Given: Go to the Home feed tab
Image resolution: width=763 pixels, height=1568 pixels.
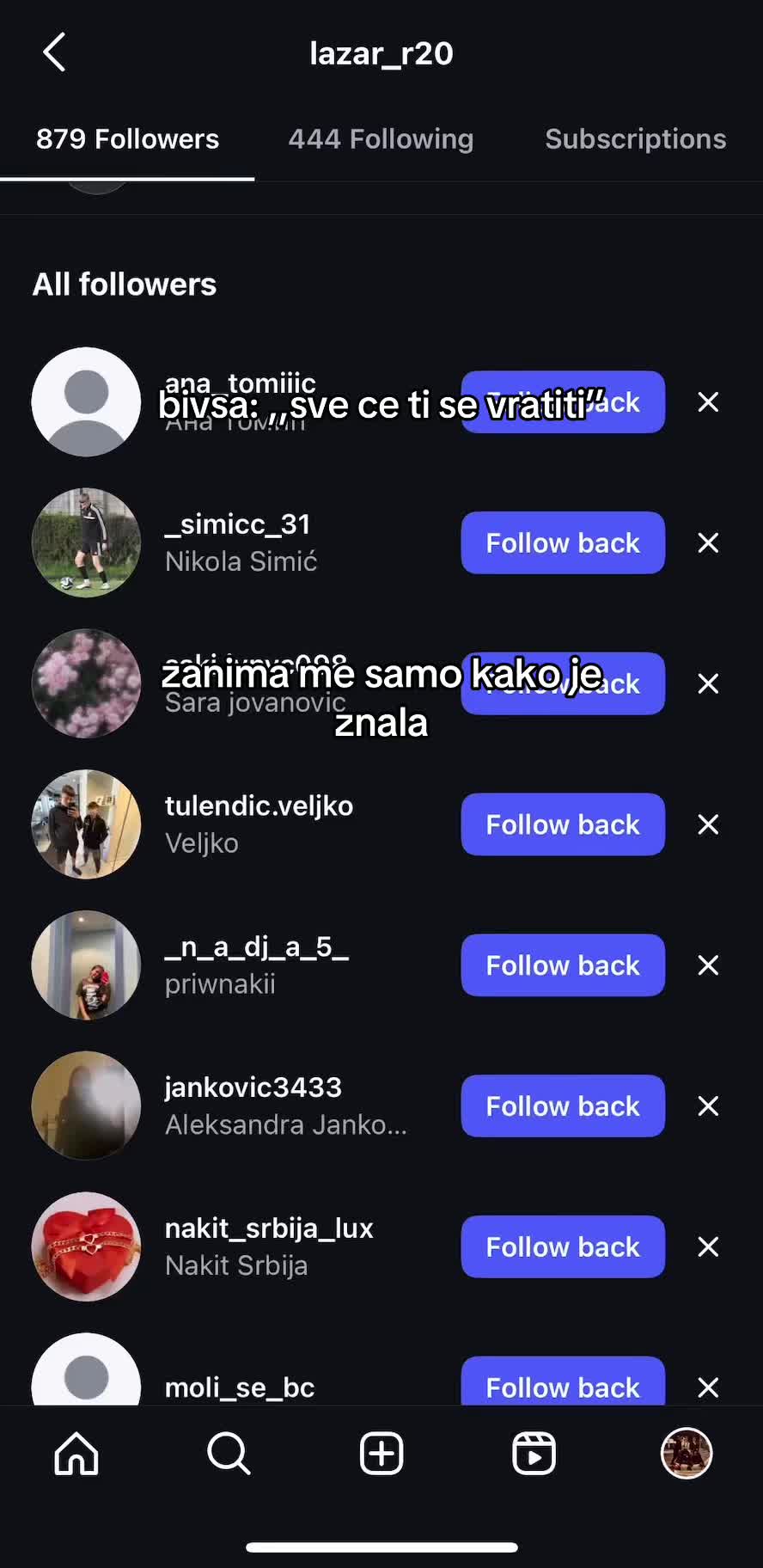Looking at the screenshot, I should pos(76,1454).
